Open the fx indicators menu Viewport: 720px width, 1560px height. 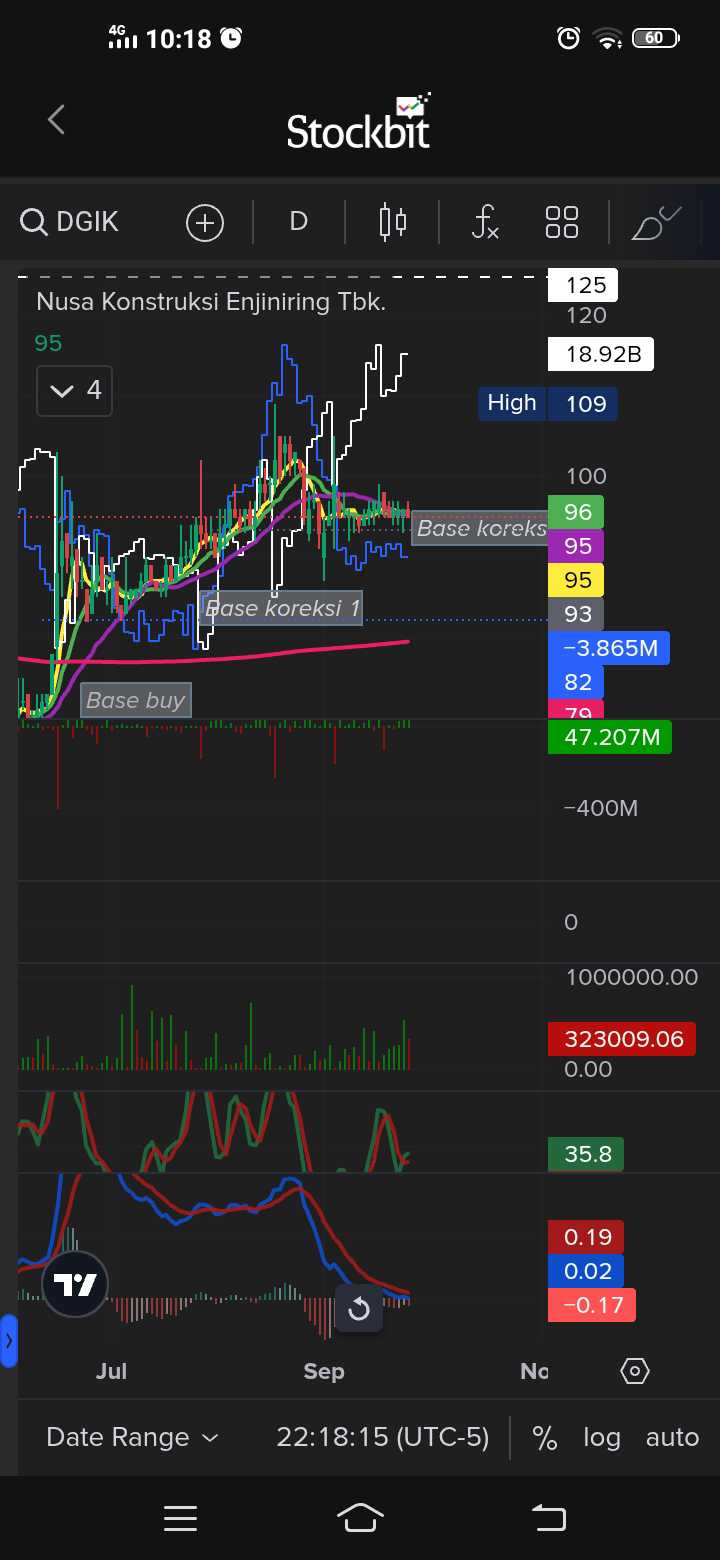(485, 222)
